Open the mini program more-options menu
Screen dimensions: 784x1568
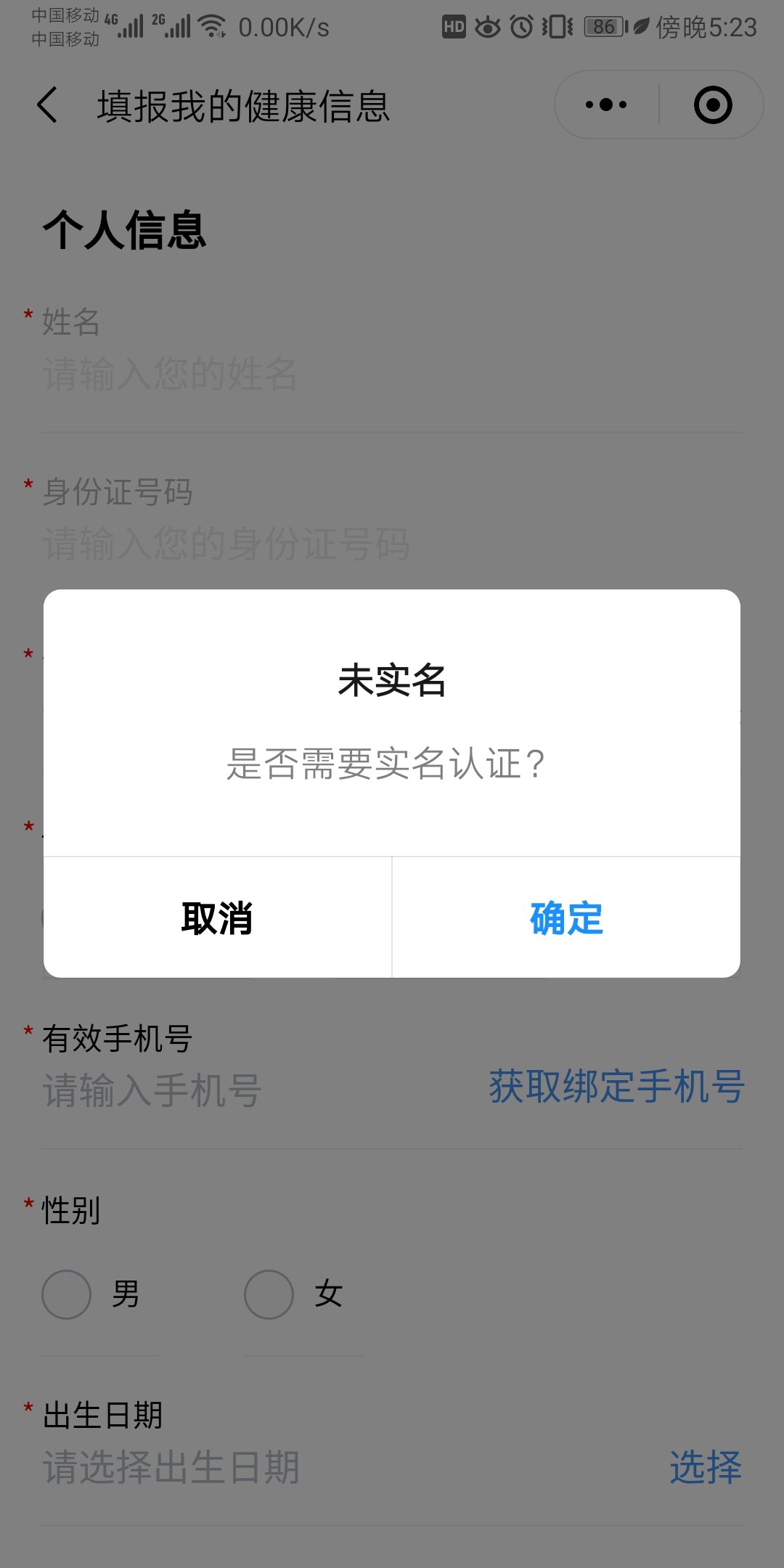[606, 105]
